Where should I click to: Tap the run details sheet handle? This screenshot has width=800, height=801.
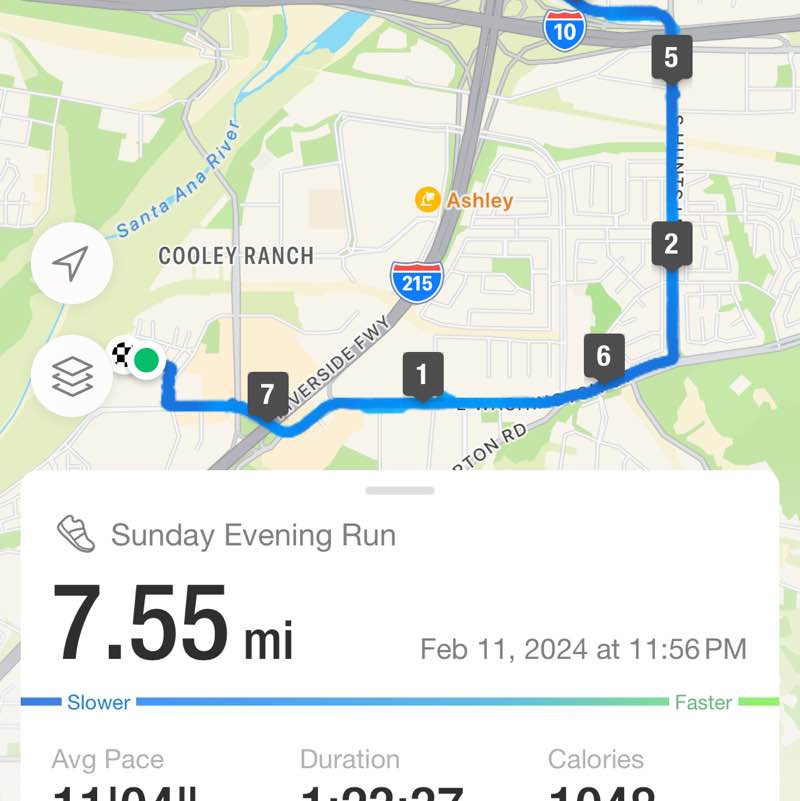click(400, 491)
